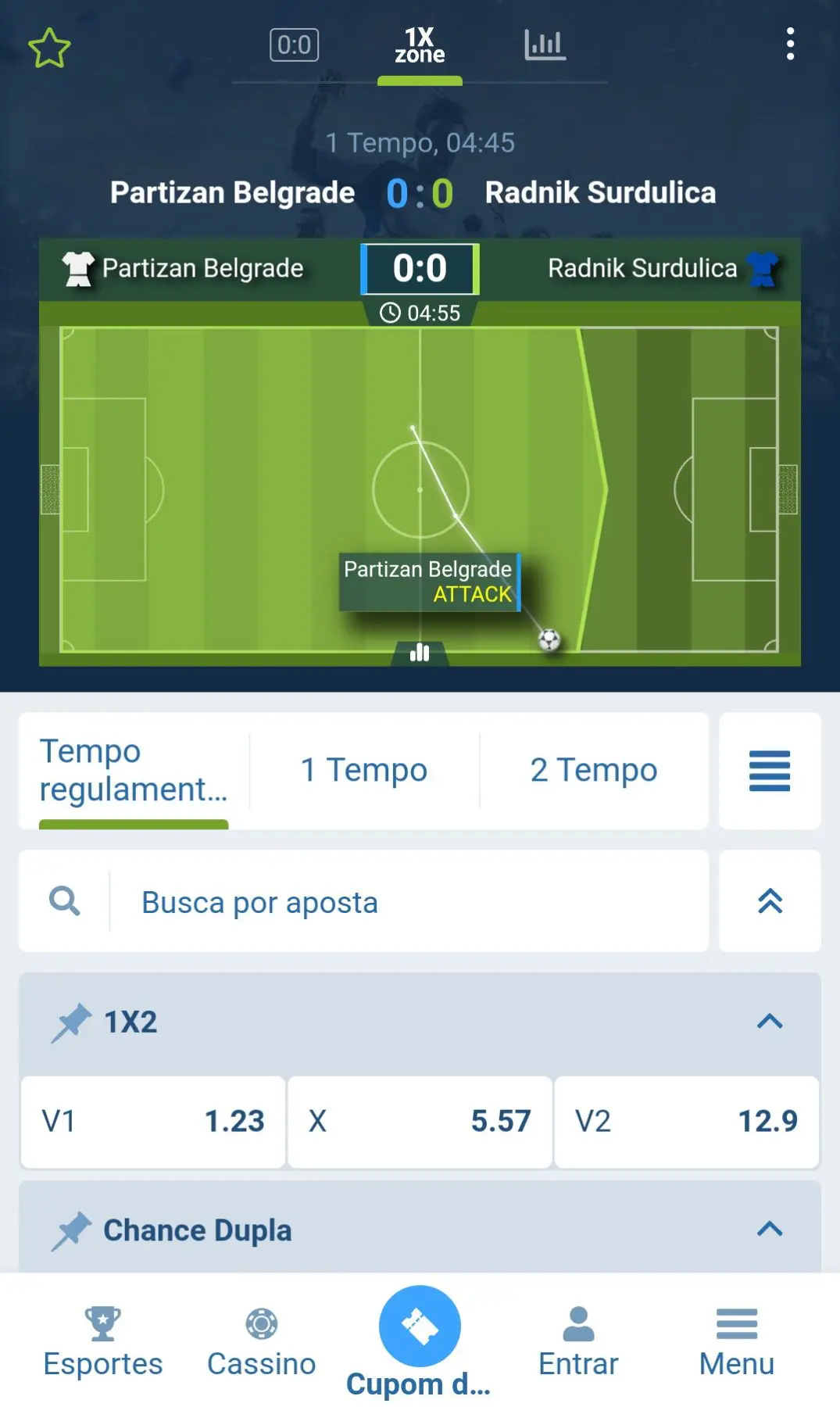840x1407 pixels.
Task: Switch to the scoreboard 0:0 tab
Action: 294,45
